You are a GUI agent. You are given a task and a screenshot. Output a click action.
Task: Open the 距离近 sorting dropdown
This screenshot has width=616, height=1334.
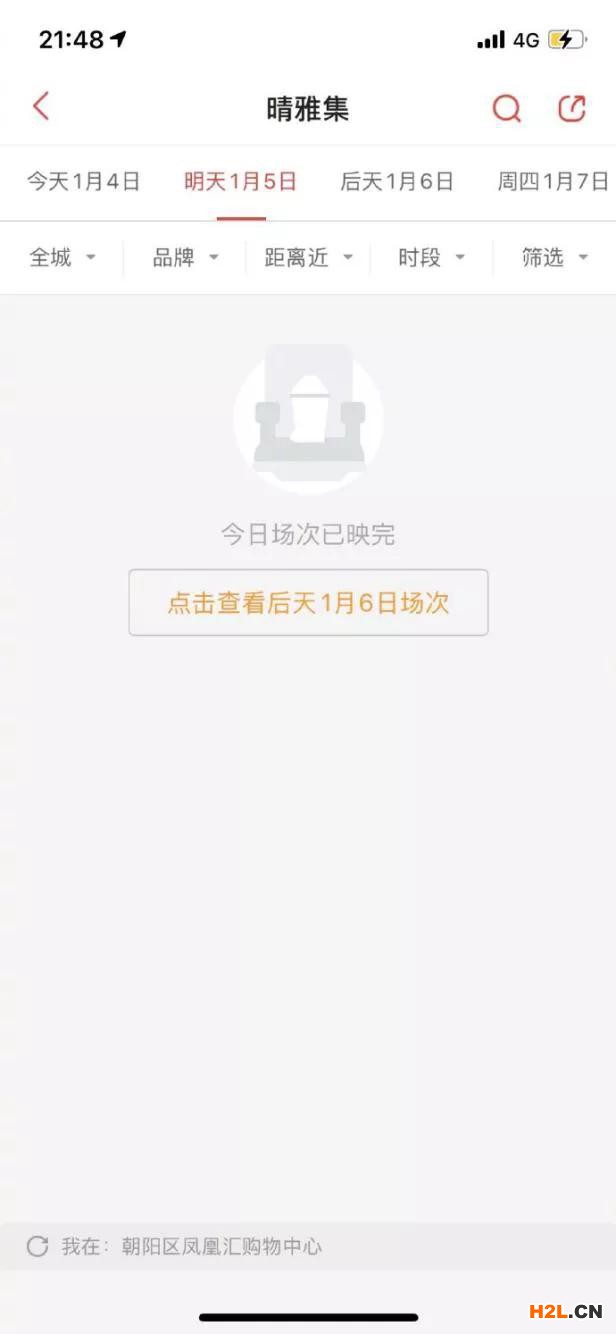tap(308, 258)
